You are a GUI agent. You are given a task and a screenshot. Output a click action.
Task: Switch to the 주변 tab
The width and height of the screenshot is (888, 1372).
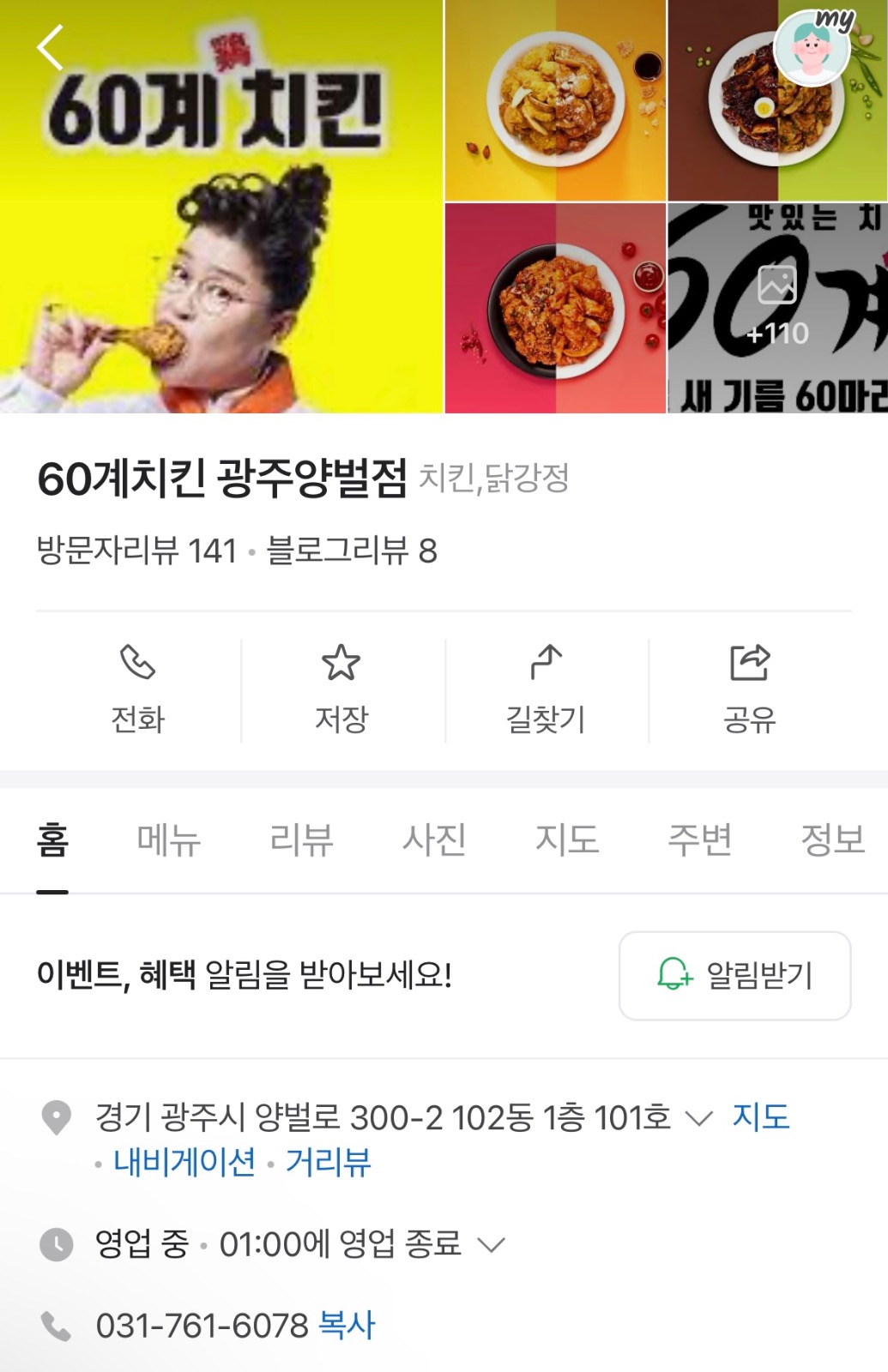tap(700, 839)
